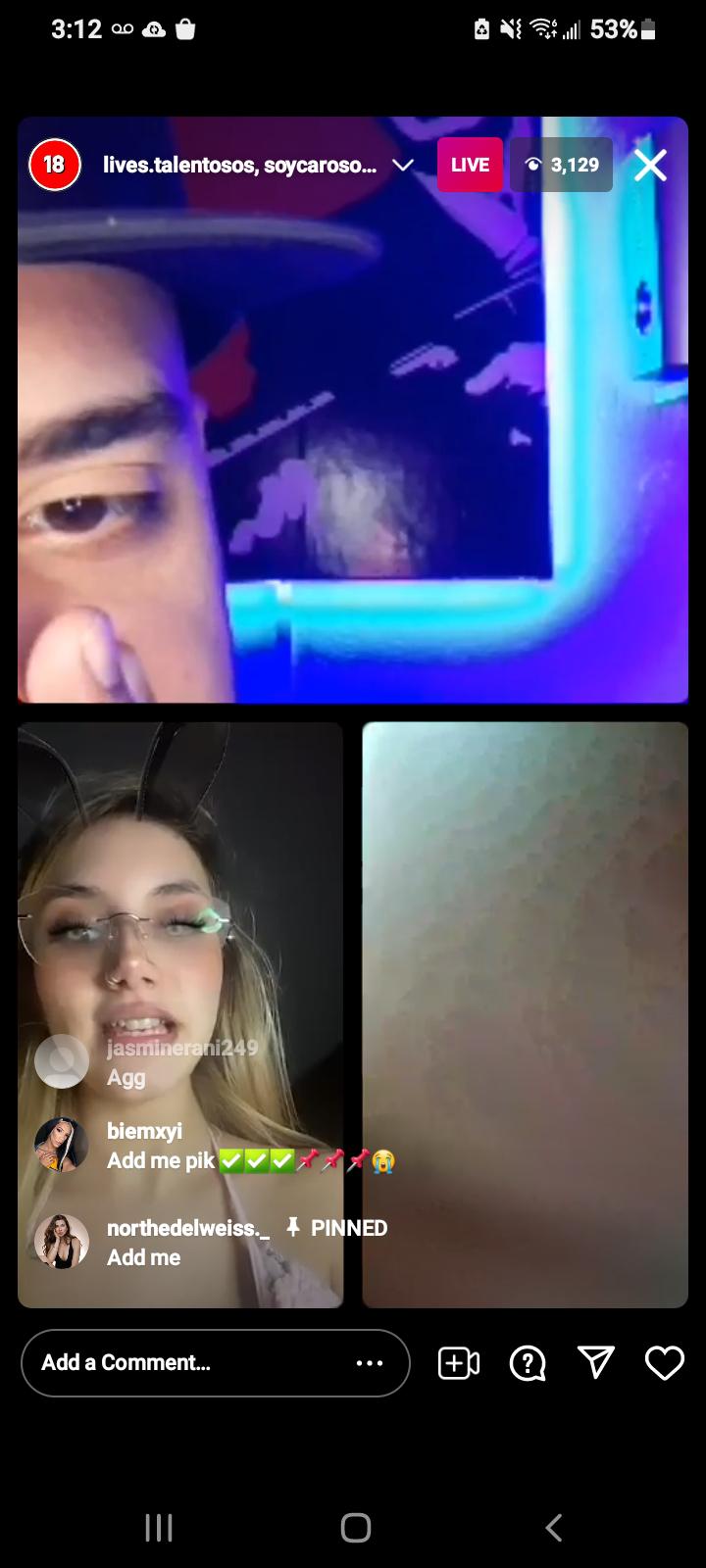View the 3,129 viewers list

click(562, 165)
